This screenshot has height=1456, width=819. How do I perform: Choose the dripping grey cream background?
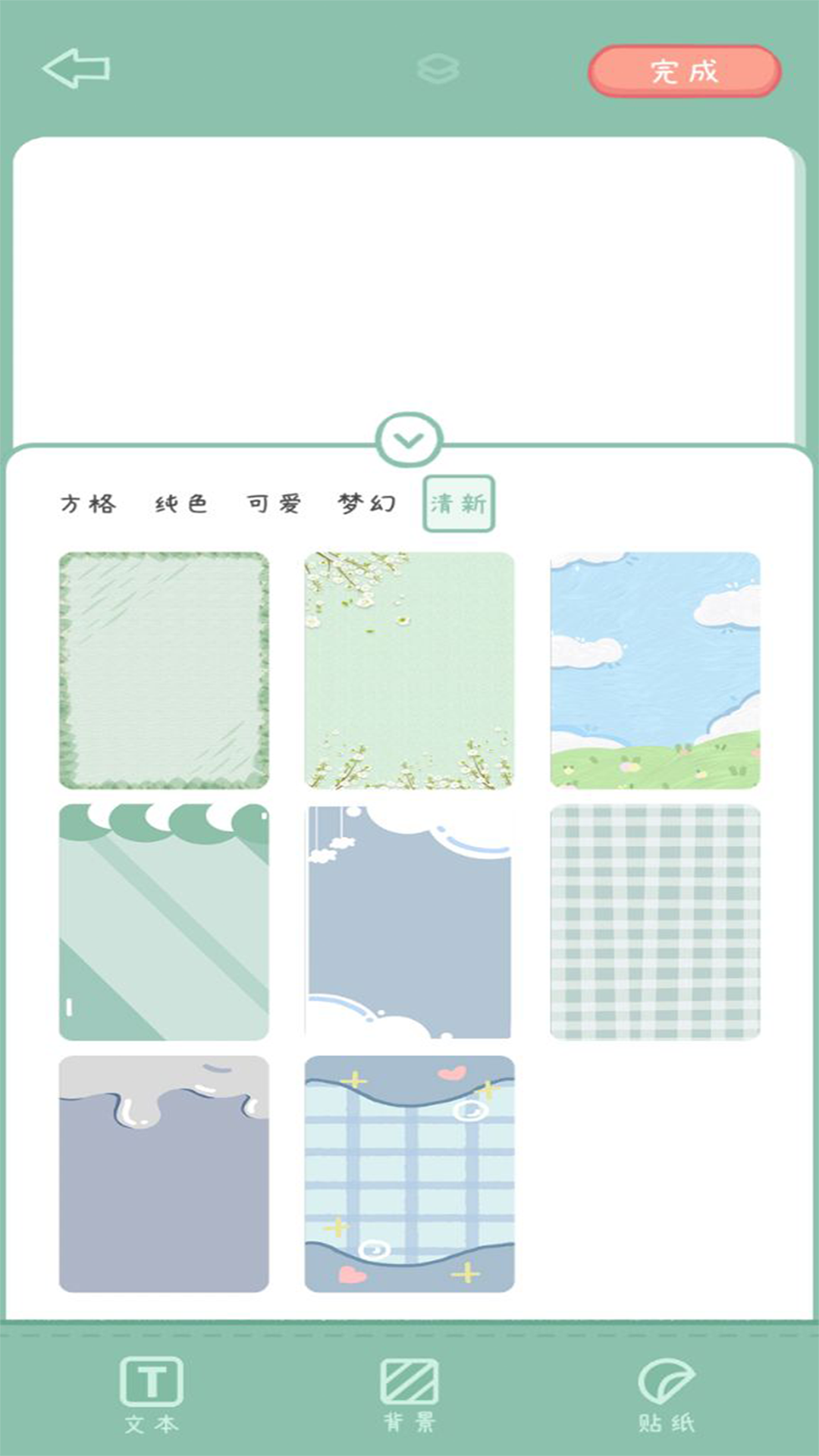(164, 1174)
